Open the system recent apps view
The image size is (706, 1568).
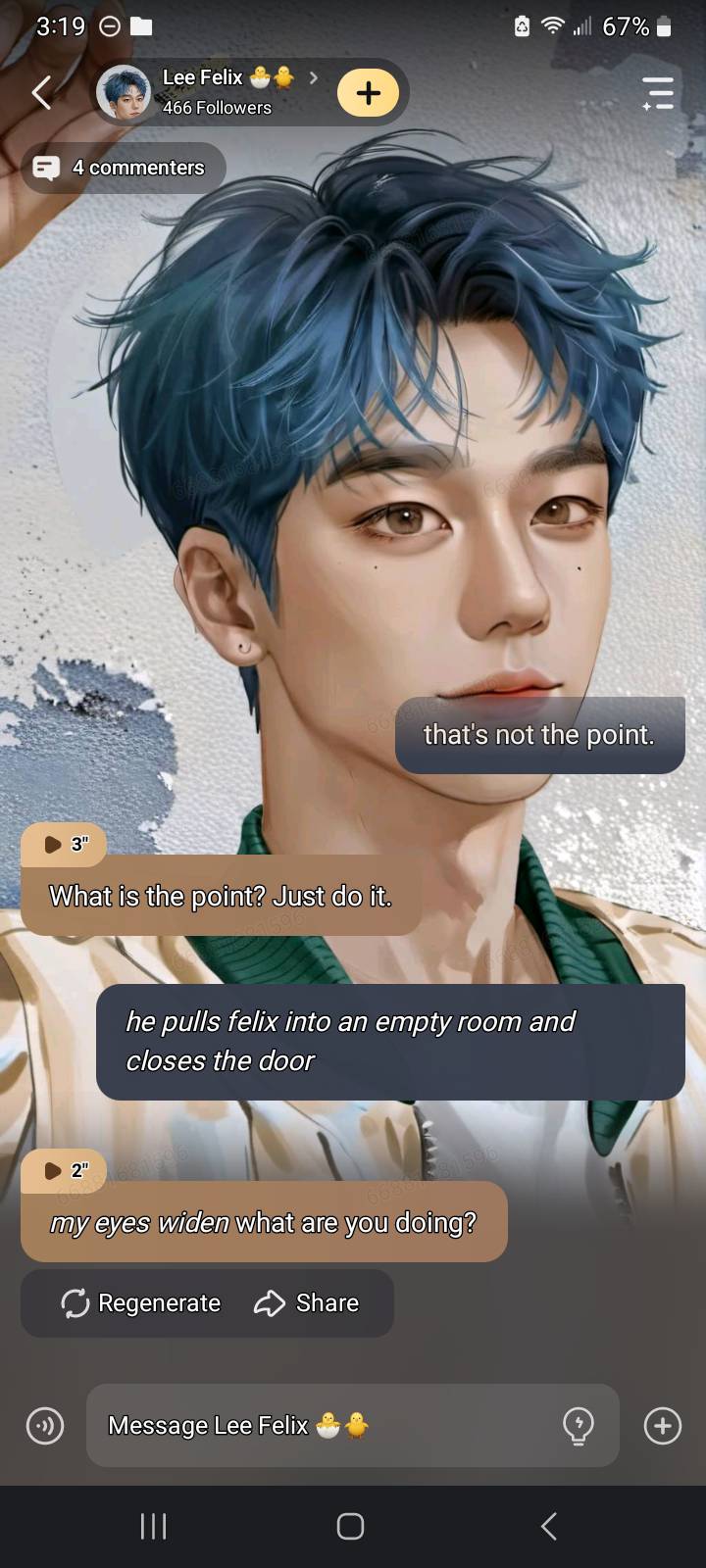coord(154,1526)
